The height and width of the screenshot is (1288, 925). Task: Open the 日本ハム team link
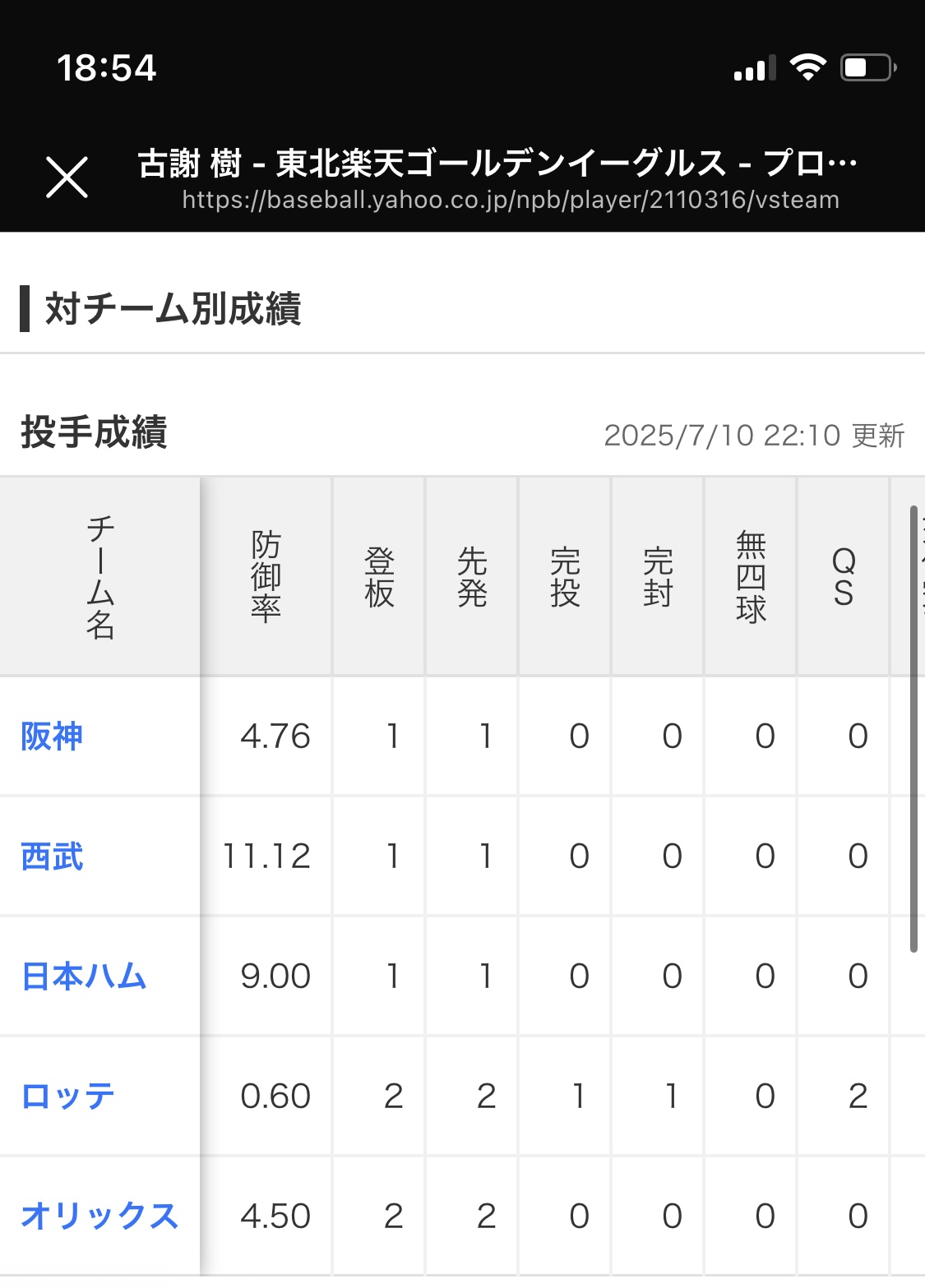click(83, 976)
